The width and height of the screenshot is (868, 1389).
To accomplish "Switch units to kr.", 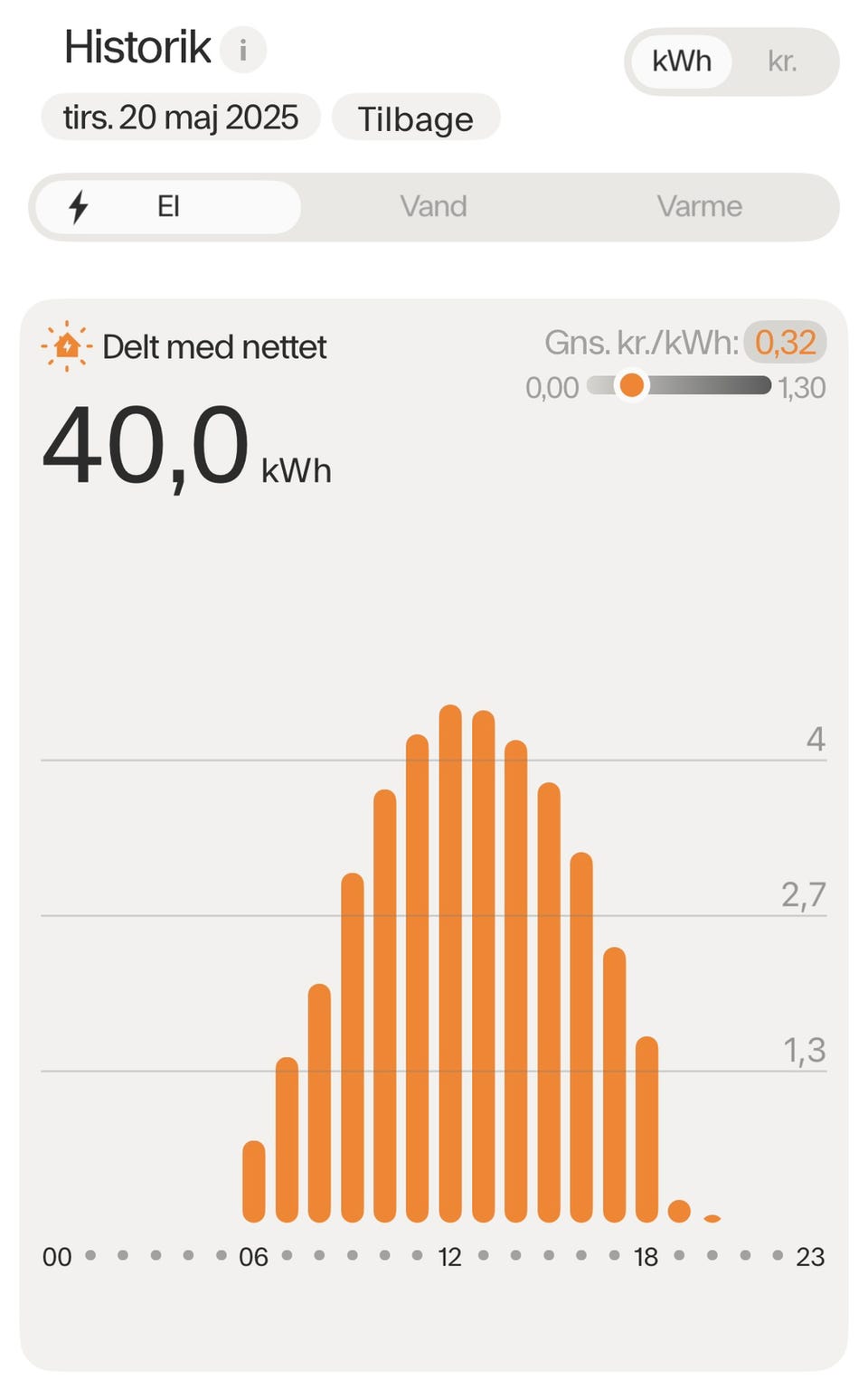I will point(782,61).
